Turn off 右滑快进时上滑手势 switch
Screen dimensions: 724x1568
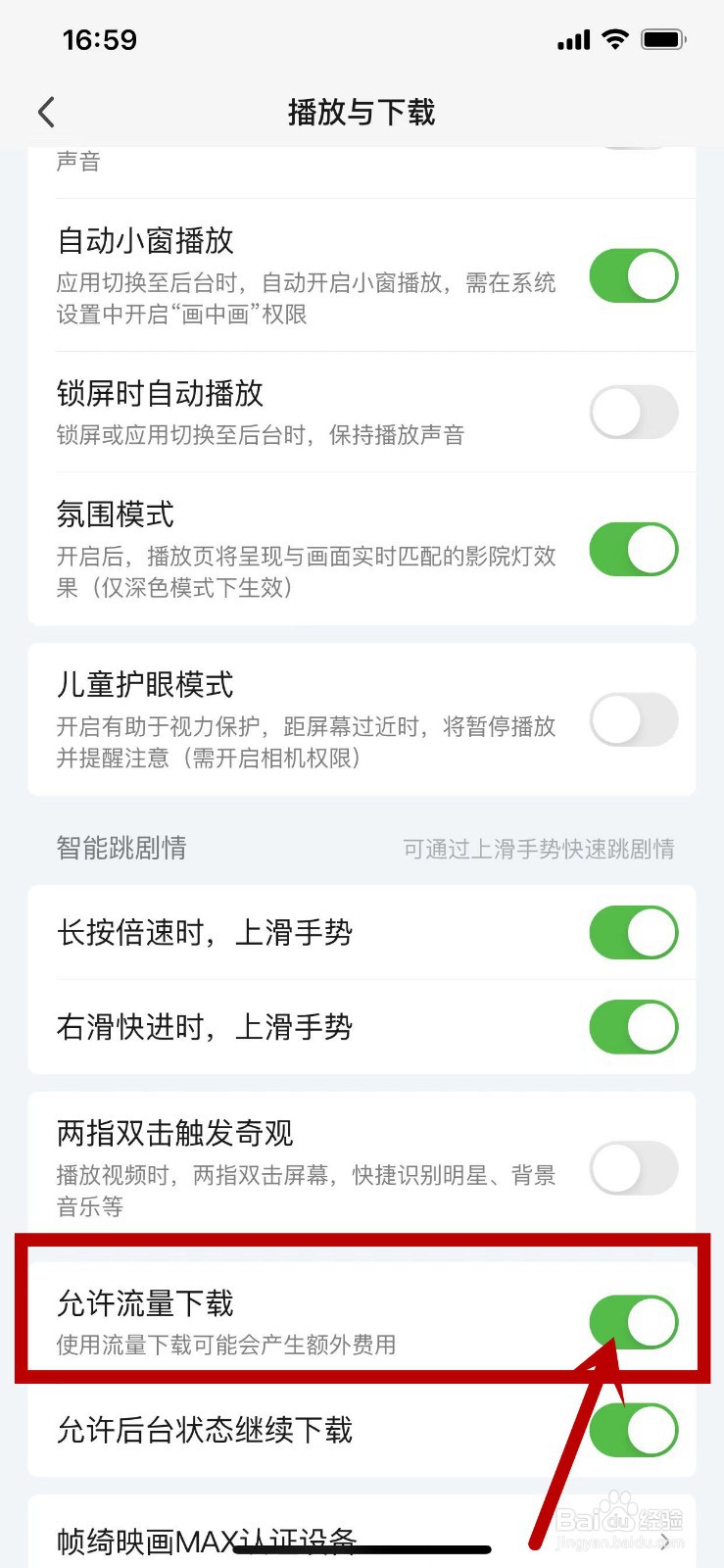(633, 1026)
